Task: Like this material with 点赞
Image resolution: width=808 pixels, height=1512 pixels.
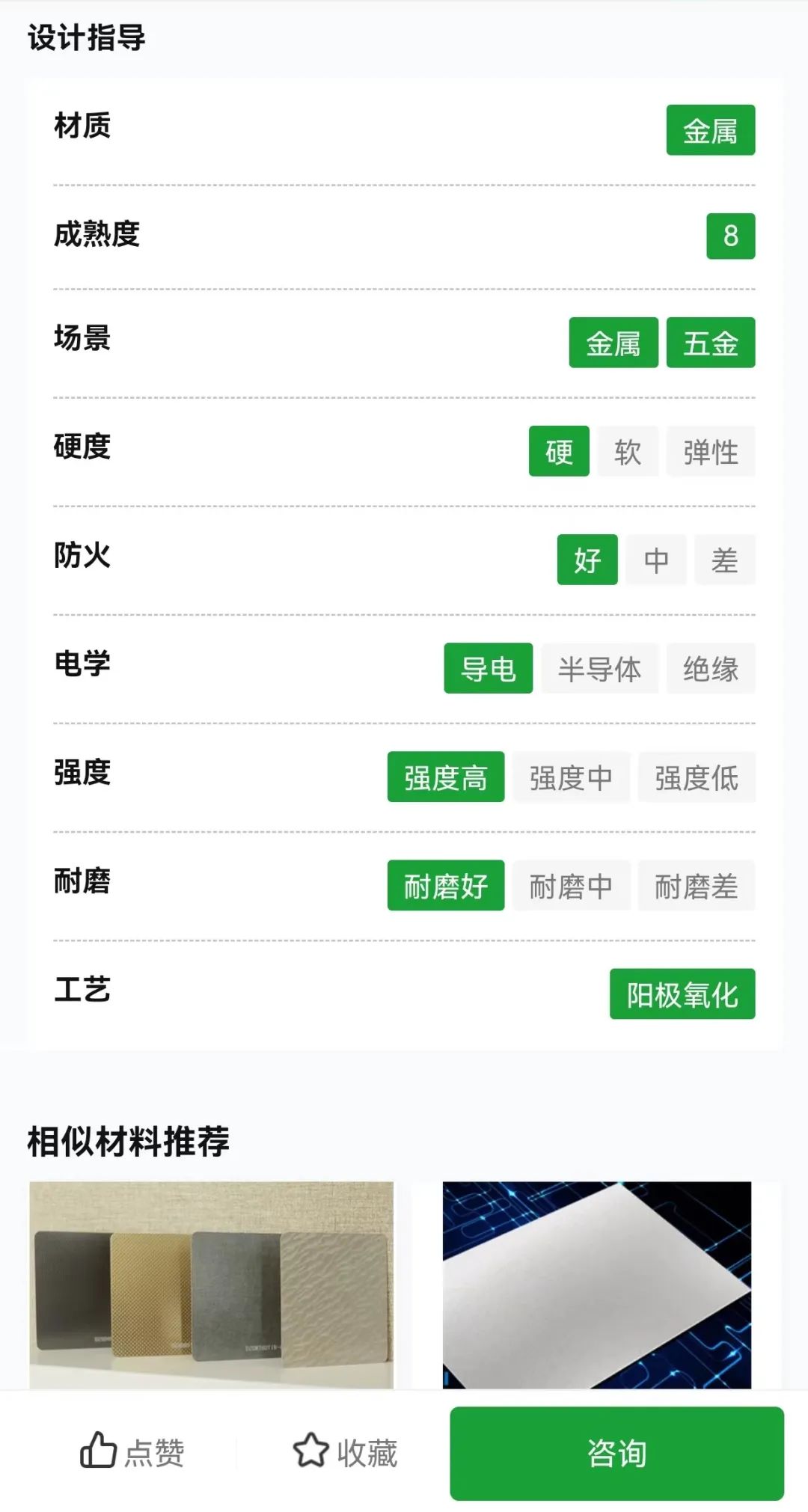Action: [132, 1451]
